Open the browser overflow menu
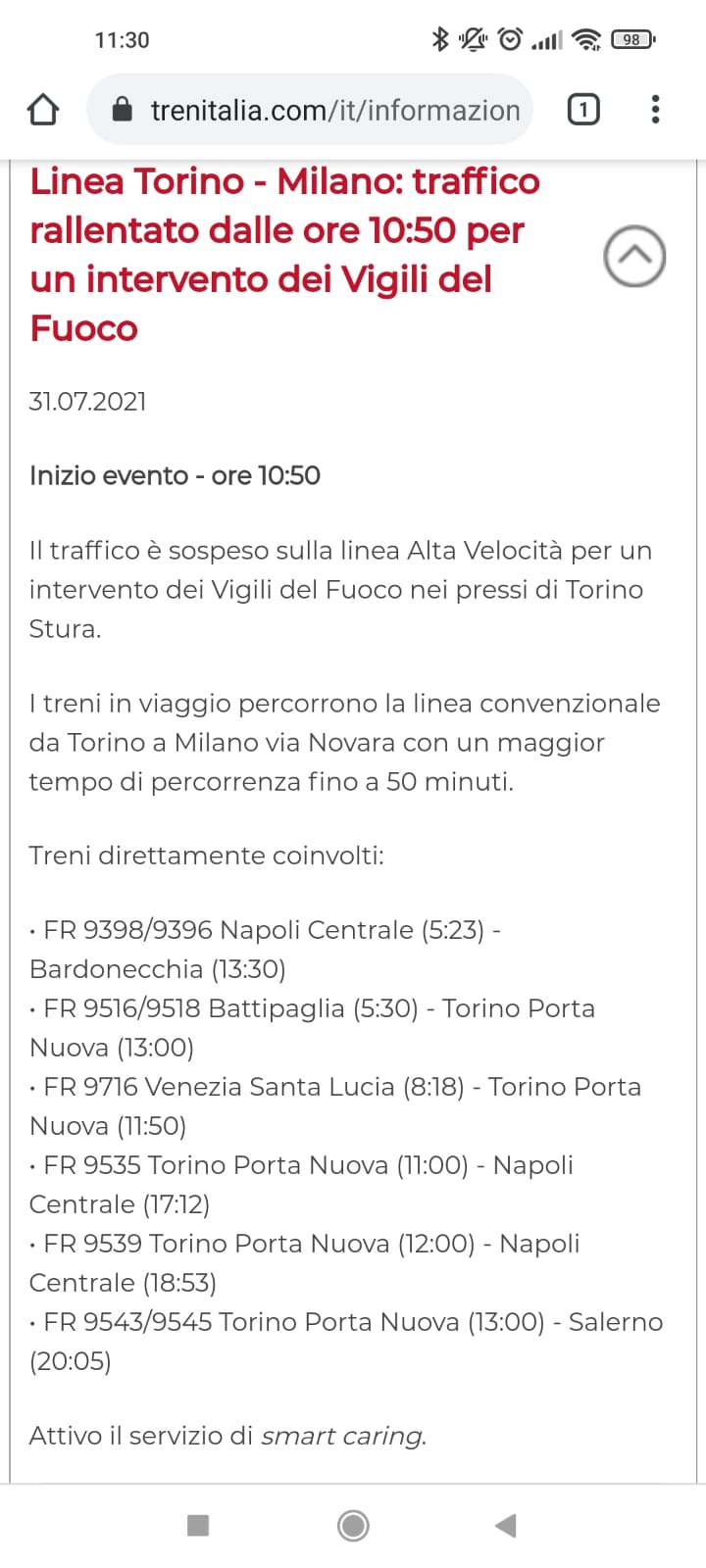Image resolution: width=706 pixels, height=1568 pixels. point(655,110)
